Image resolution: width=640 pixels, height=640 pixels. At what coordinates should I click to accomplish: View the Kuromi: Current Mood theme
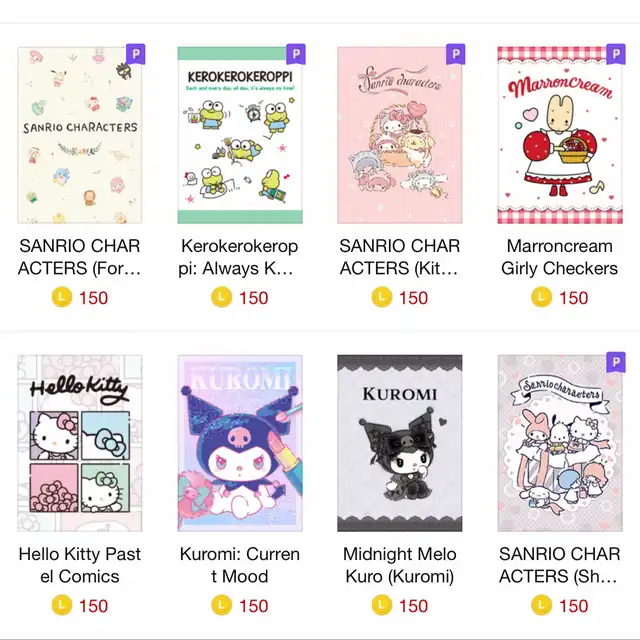point(240,443)
